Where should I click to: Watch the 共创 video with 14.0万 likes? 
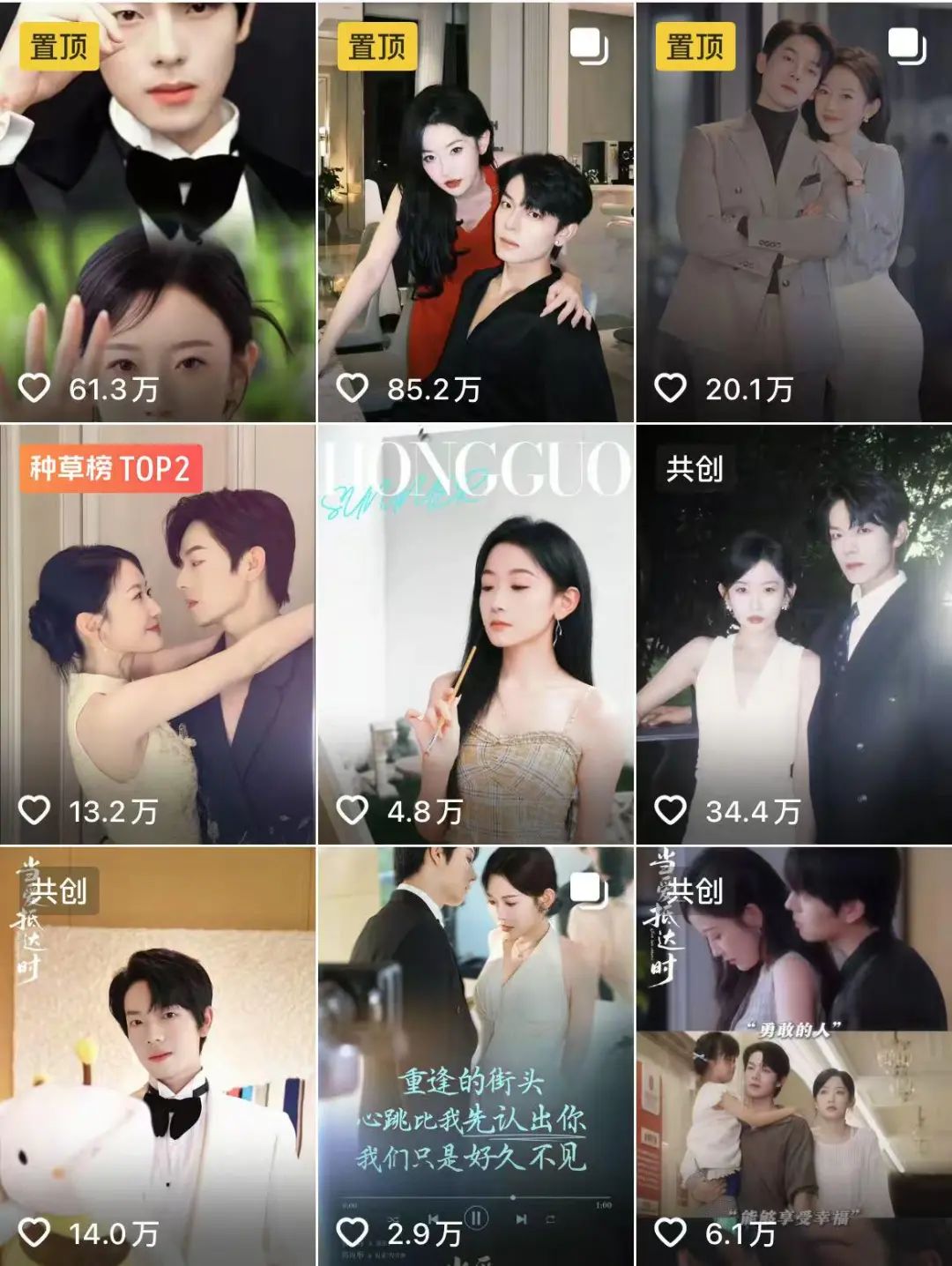click(158, 1056)
